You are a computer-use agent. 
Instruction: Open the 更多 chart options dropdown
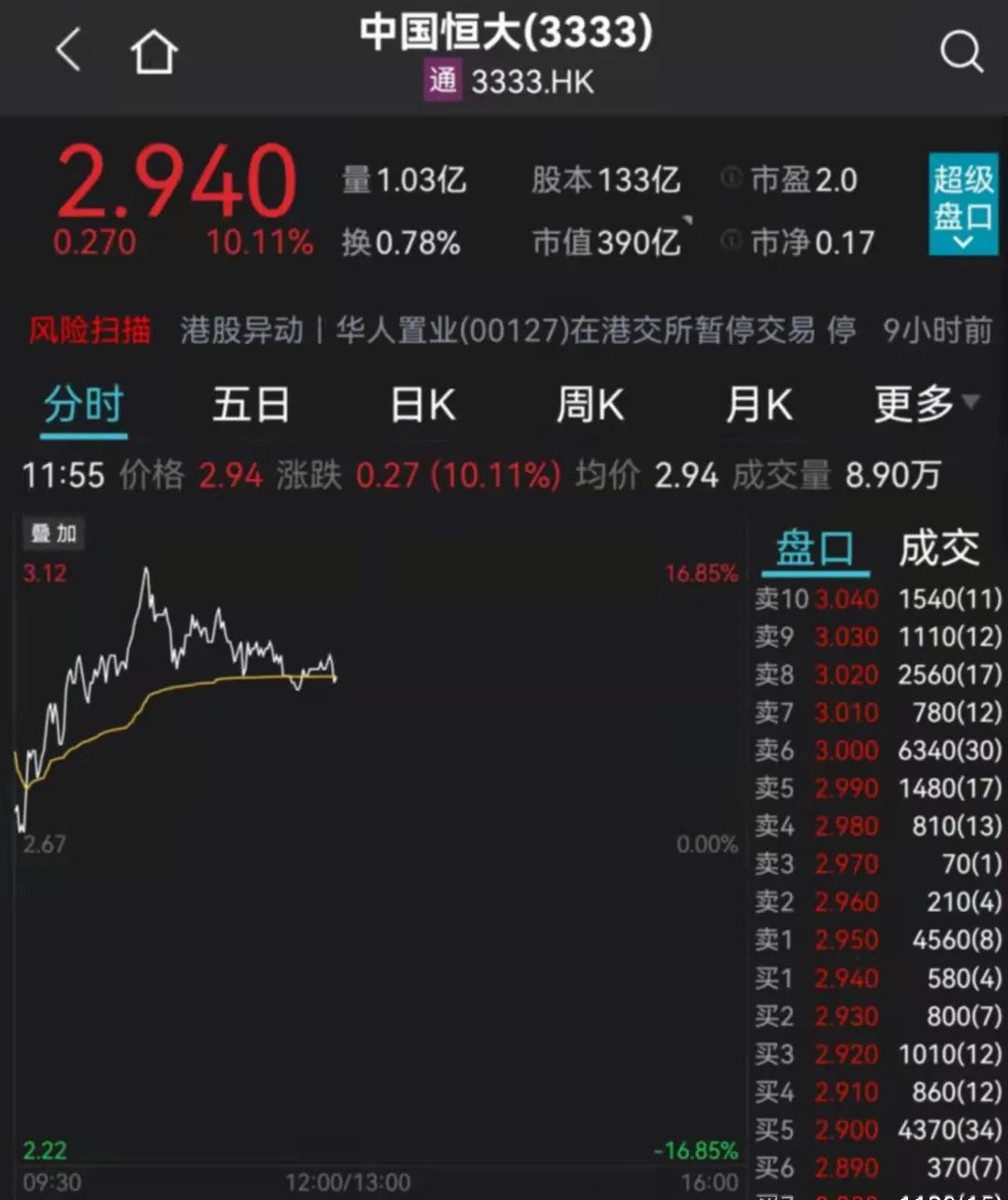click(925, 404)
